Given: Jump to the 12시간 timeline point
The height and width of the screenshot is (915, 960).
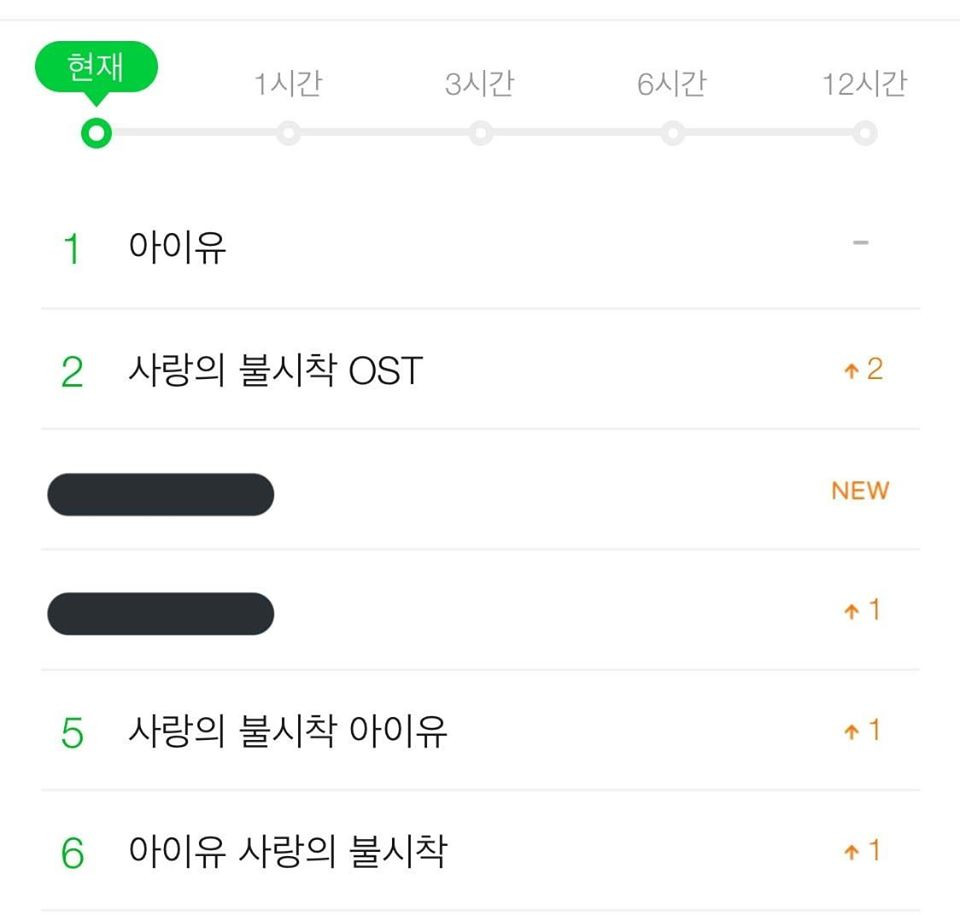Looking at the screenshot, I should pos(864,133).
